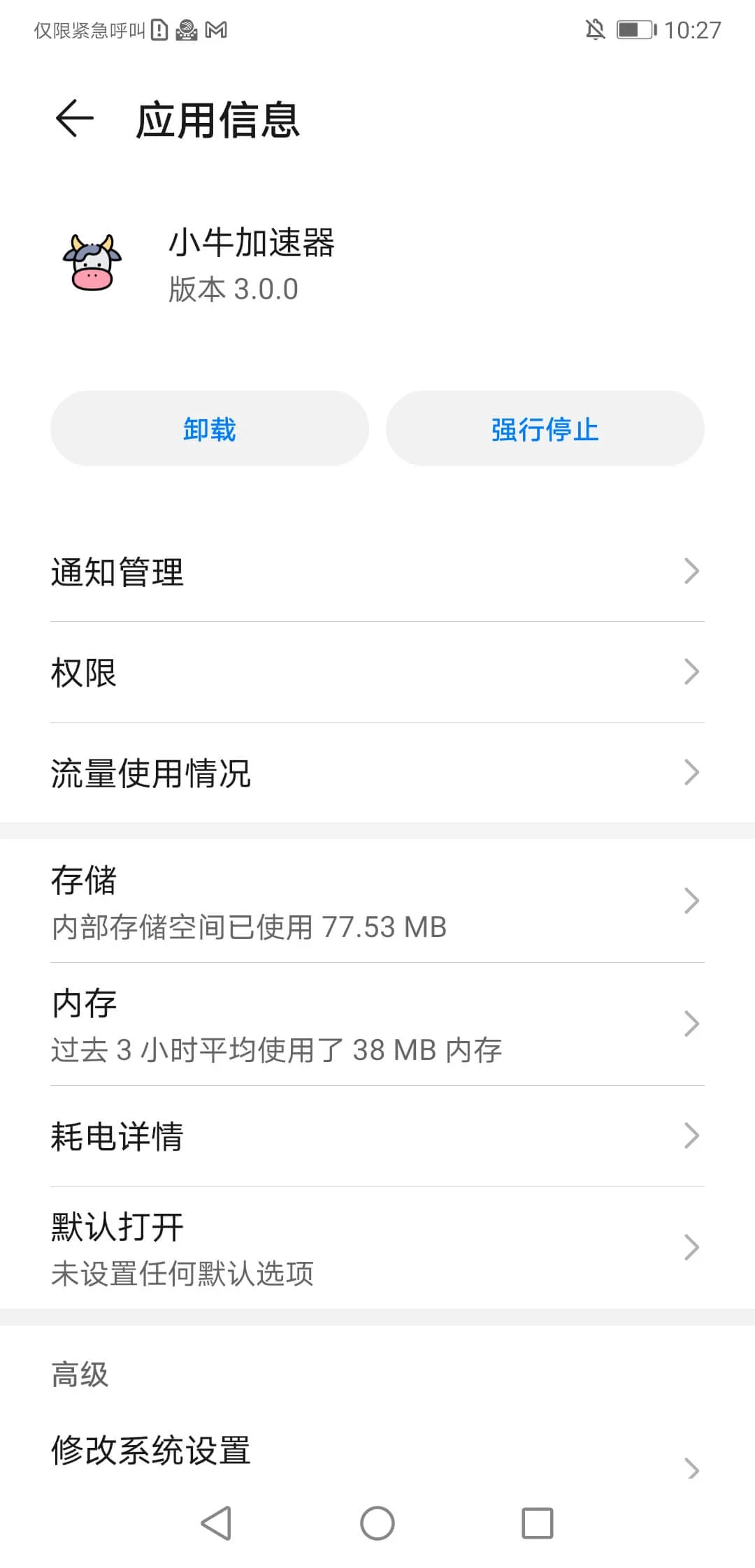The width and height of the screenshot is (755, 1568).
Task: Go back from the 应用信息 page
Action: (x=75, y=119)
